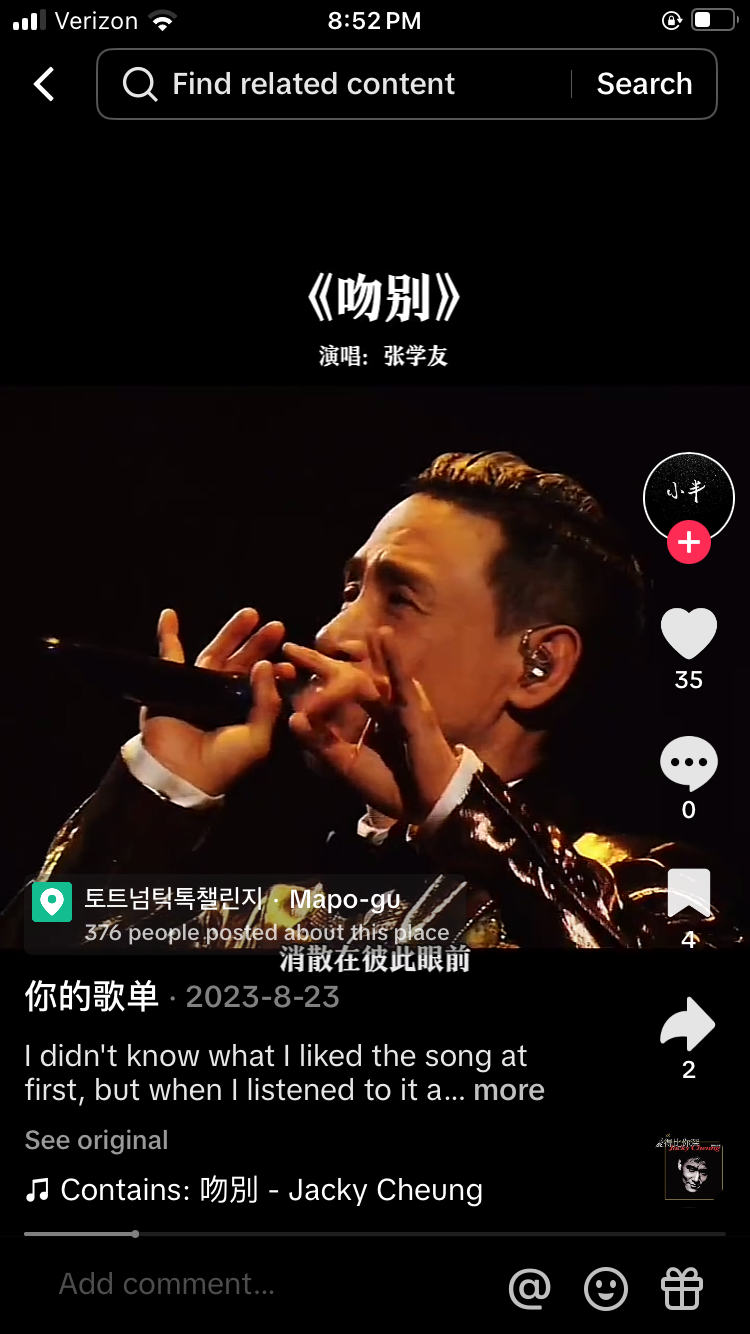Image resolution: width=750 pixels, height=1334 pixels.
Task: Tap the Search button
Action: tap(644, 84)
